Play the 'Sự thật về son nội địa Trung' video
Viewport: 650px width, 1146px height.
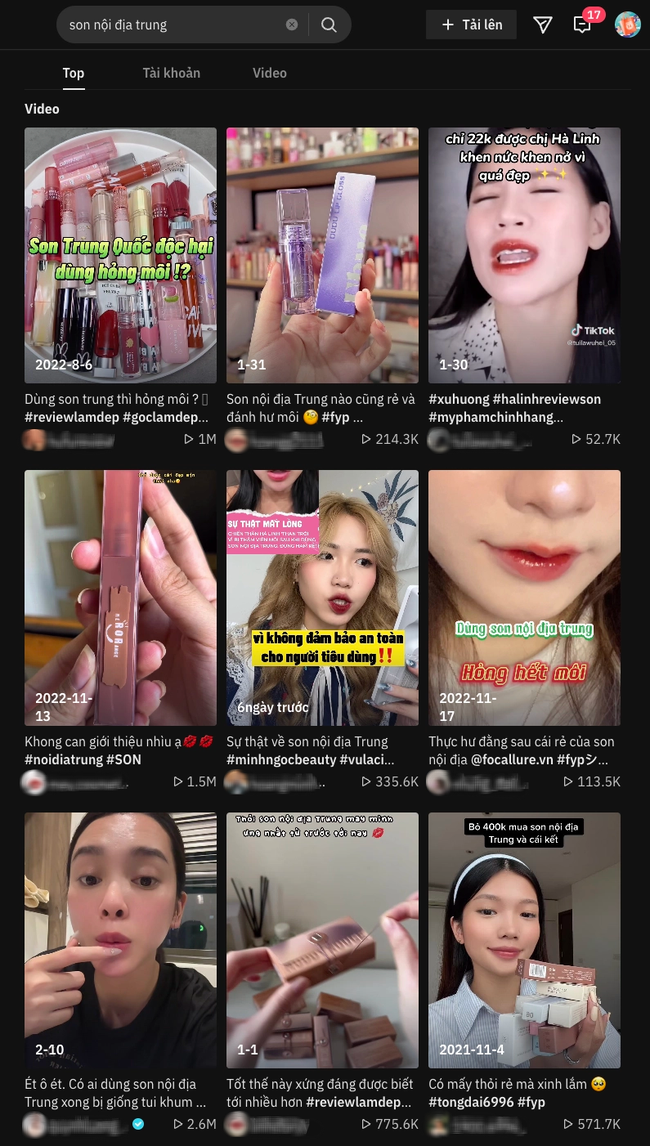pyautogui.click(x=322, y=597)
